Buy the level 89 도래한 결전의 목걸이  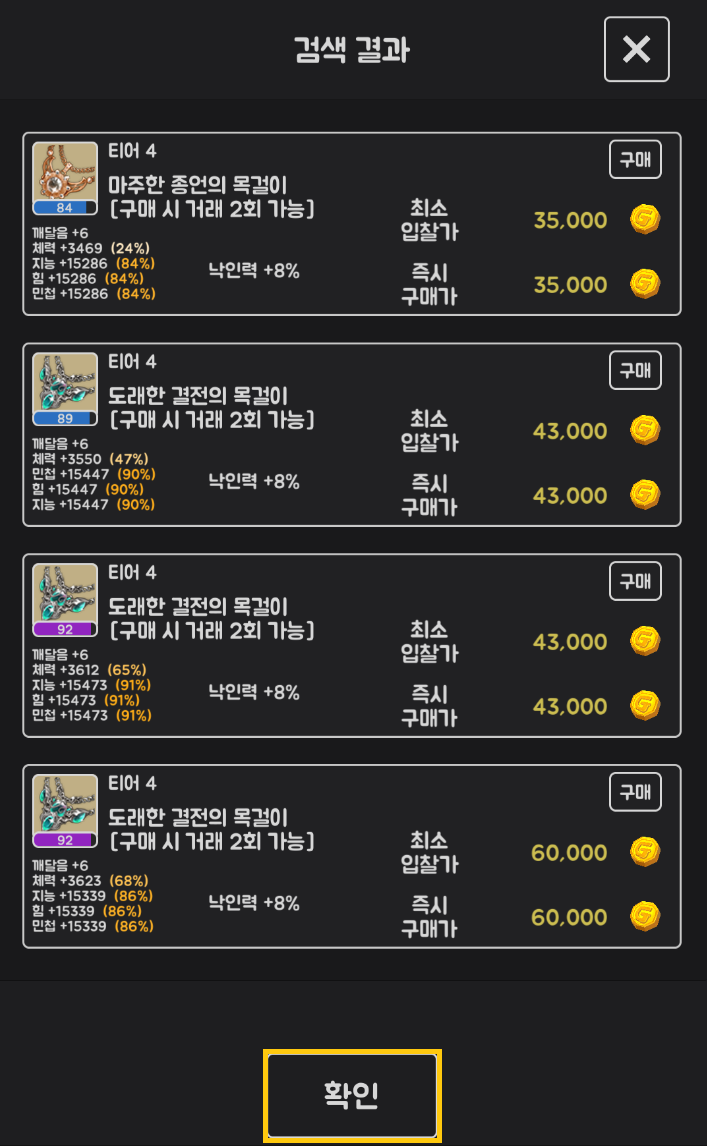click(x=635, y=371)
